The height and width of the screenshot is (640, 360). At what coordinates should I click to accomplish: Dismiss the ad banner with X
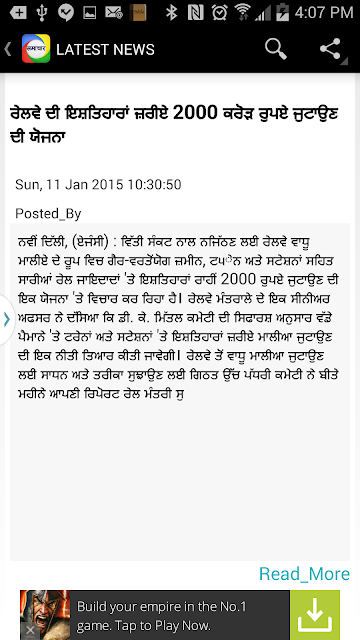(31, 630)
